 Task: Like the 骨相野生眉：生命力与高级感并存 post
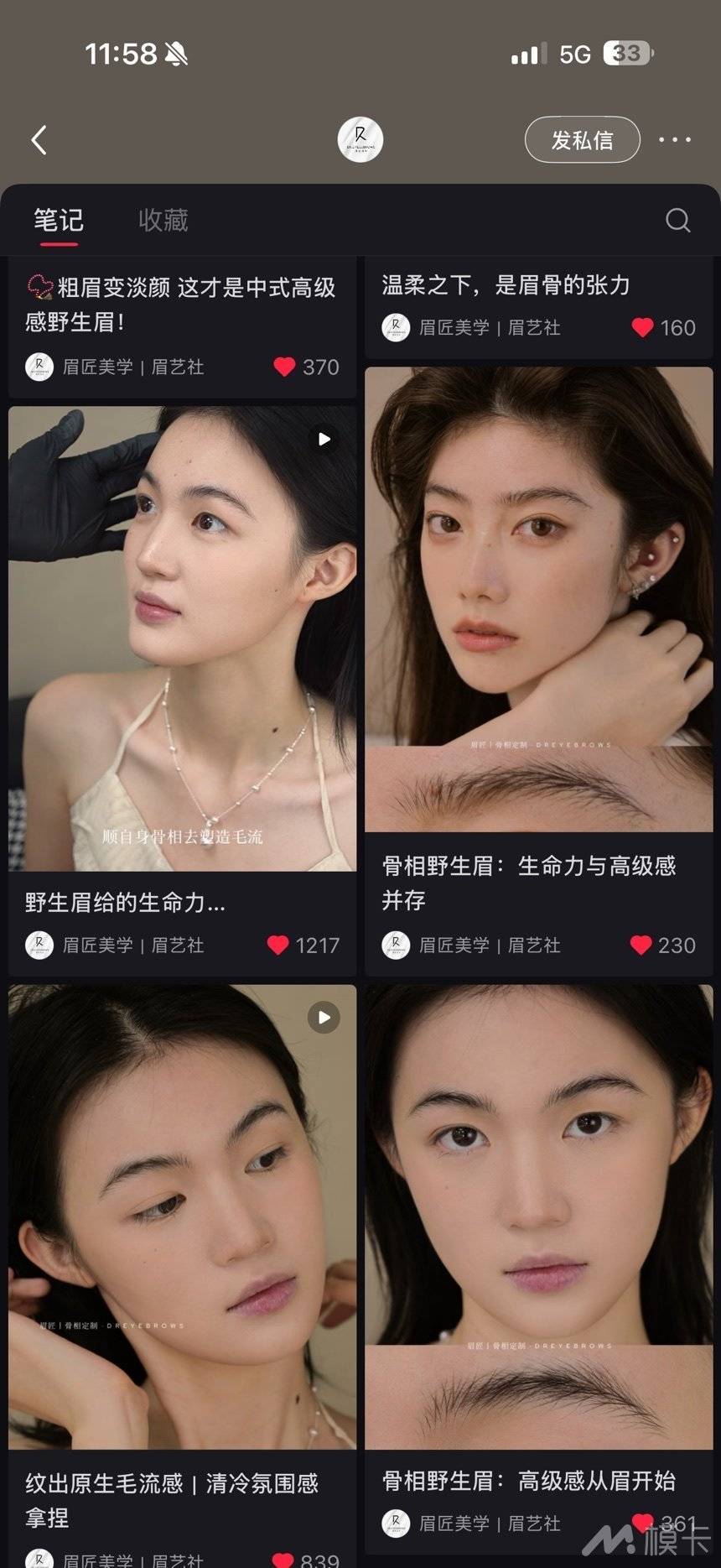(640, 945)
